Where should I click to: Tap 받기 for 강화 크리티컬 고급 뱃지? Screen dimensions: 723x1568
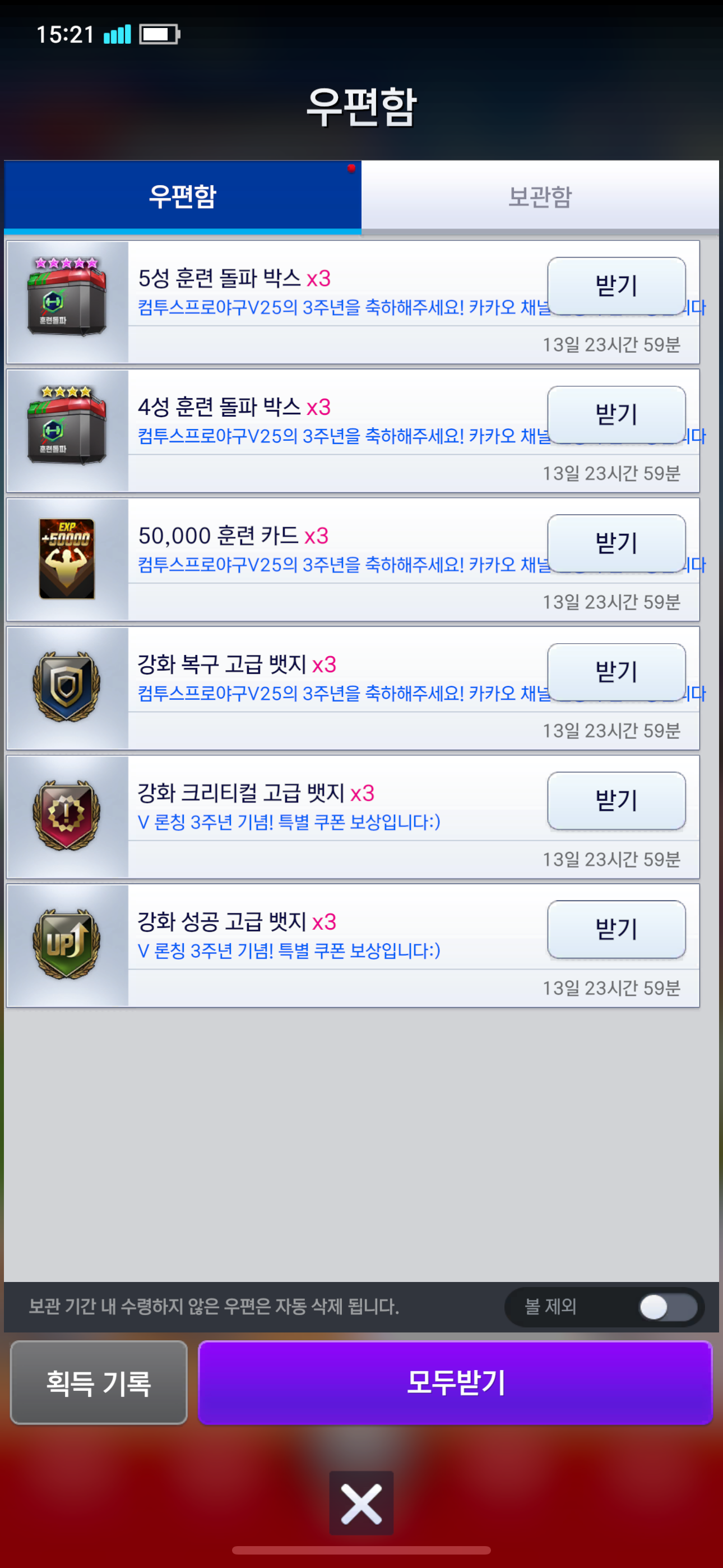coord(616,800)
